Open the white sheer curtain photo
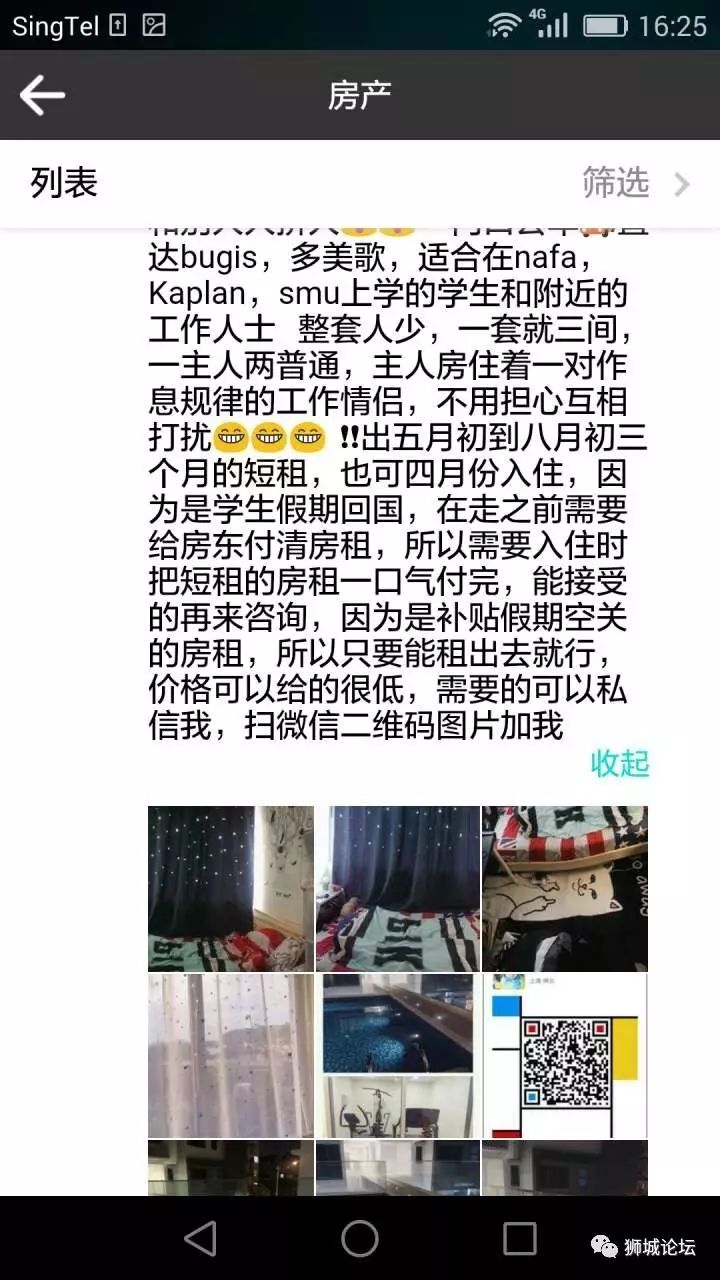 point(231,1055)
